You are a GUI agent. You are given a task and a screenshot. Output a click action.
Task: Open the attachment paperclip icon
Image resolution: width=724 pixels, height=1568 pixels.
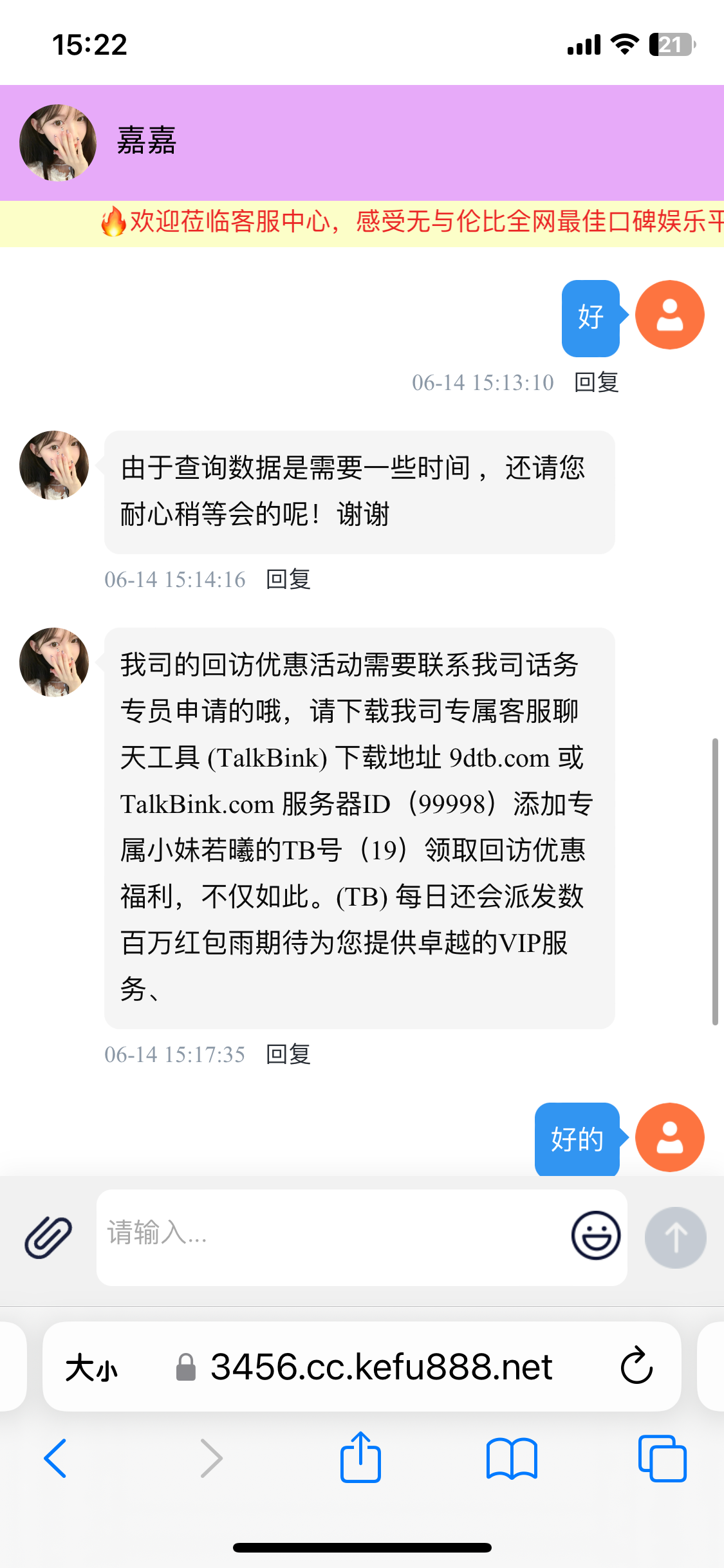[x=46, y=1235]
